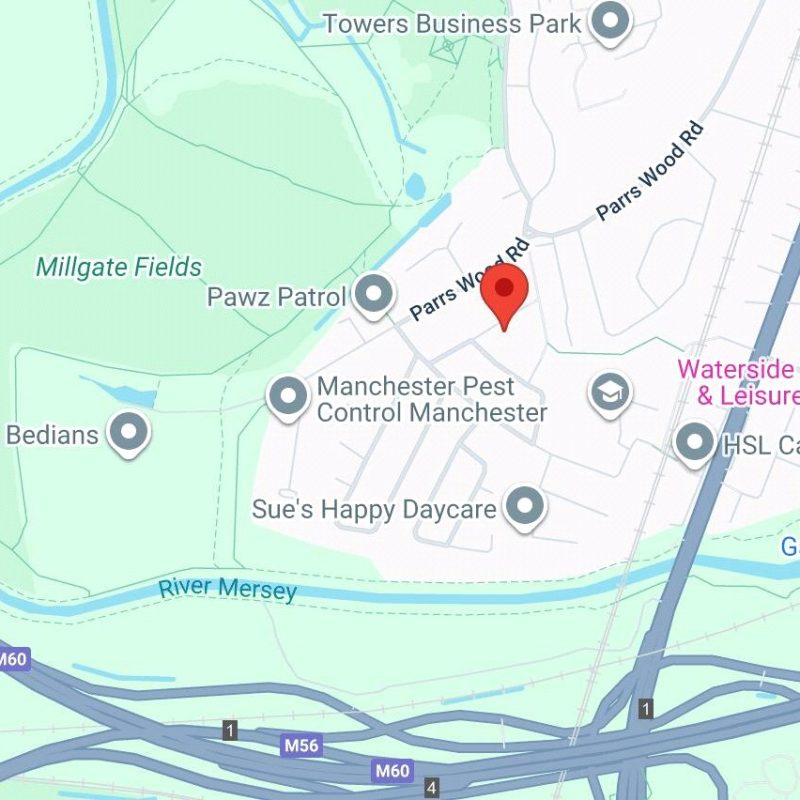Image resolution: width=800 pixels, height=800 pixels.
Task: Tap the school marker with graduation cap
Action: coord(609,392)
